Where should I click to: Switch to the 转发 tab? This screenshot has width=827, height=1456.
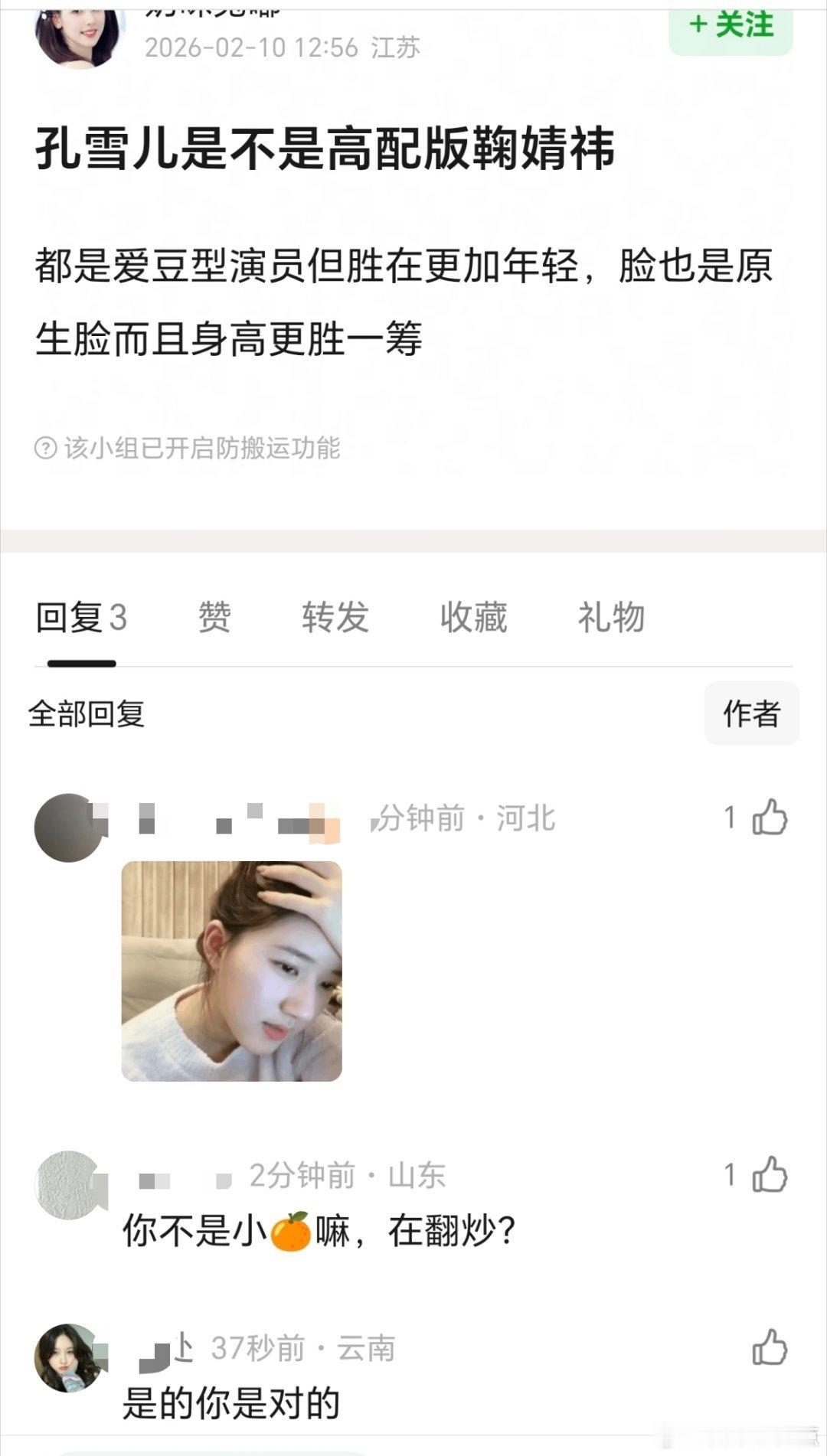click(x=335, y=617)
